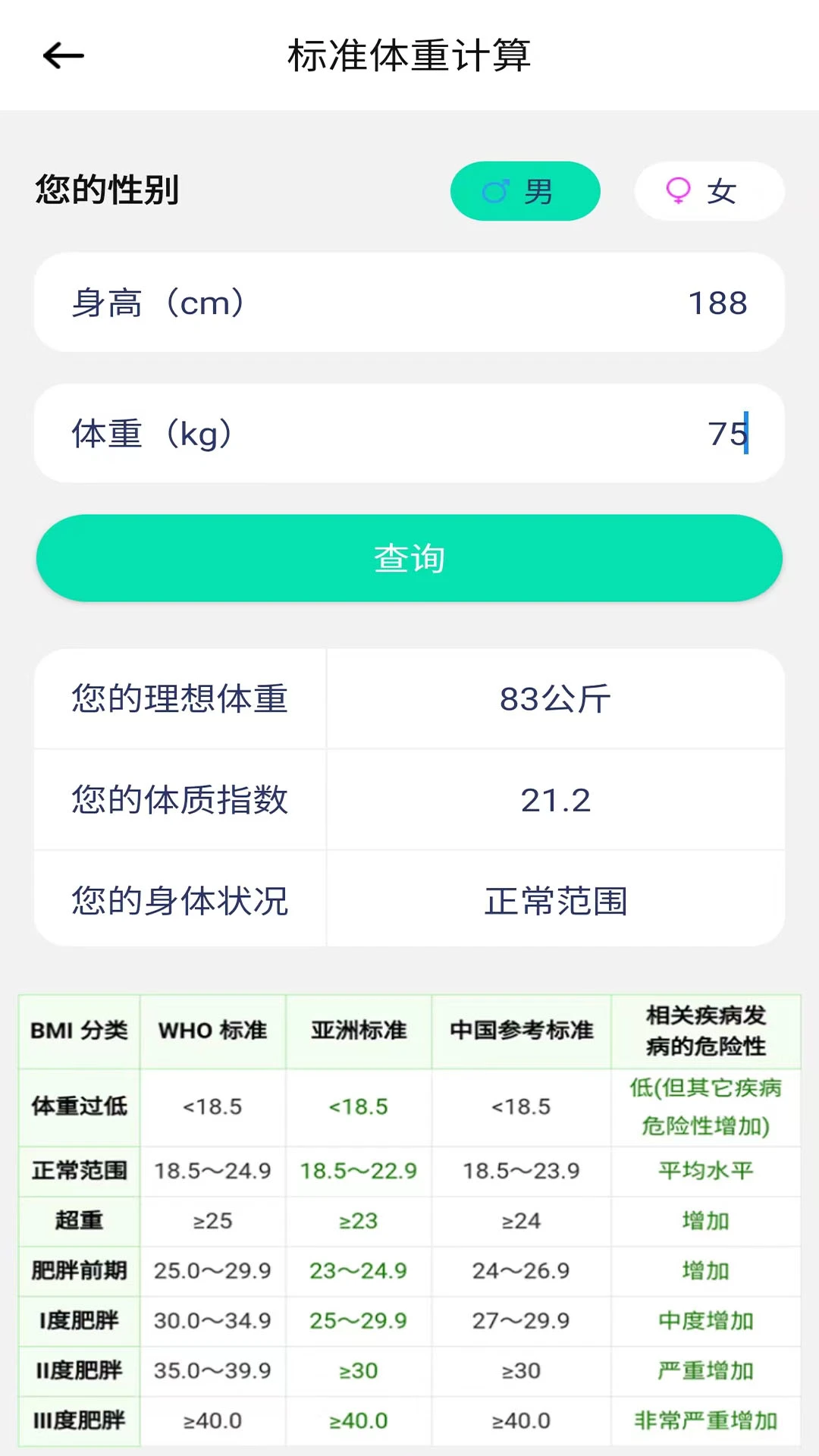The image size is (819, 1456).
Task: Click the III度肥胖 table row
Action: click(78, 1420)
